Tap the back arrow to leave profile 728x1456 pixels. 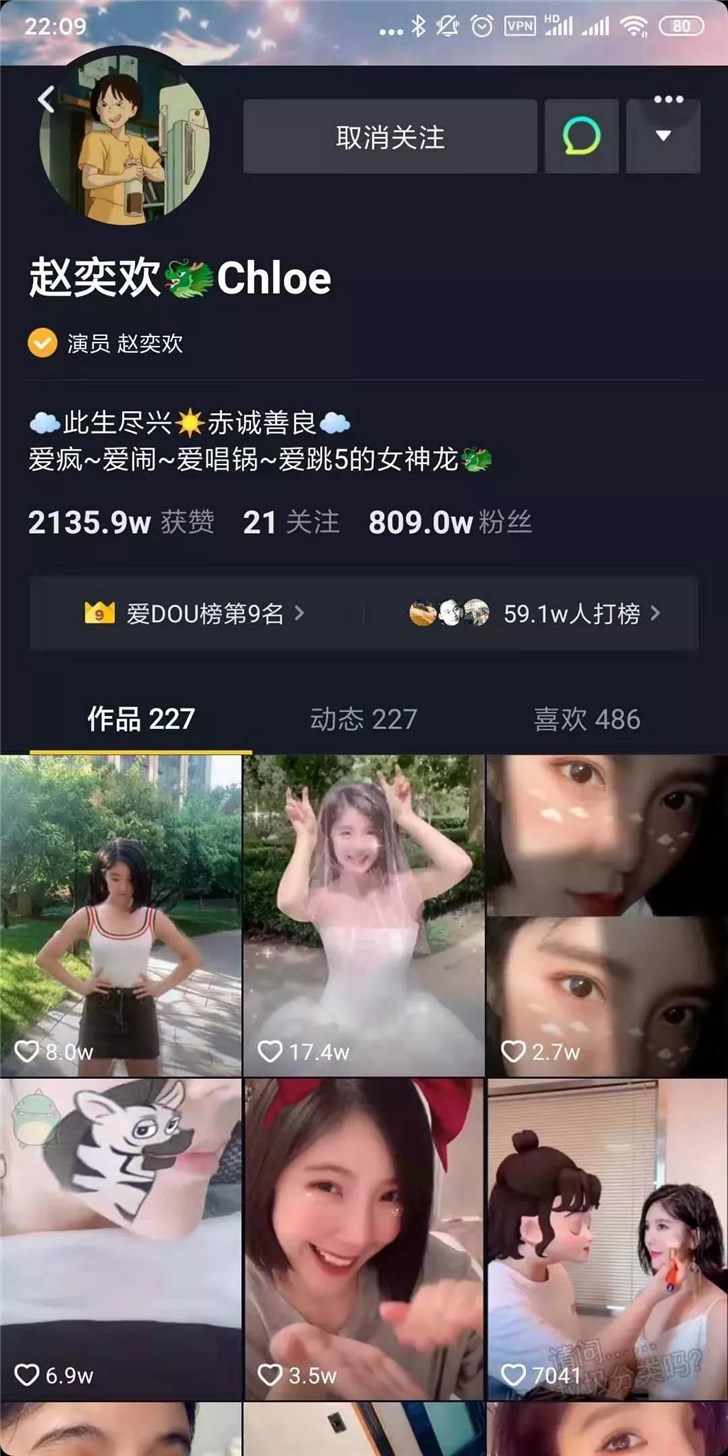click(48, 99)
